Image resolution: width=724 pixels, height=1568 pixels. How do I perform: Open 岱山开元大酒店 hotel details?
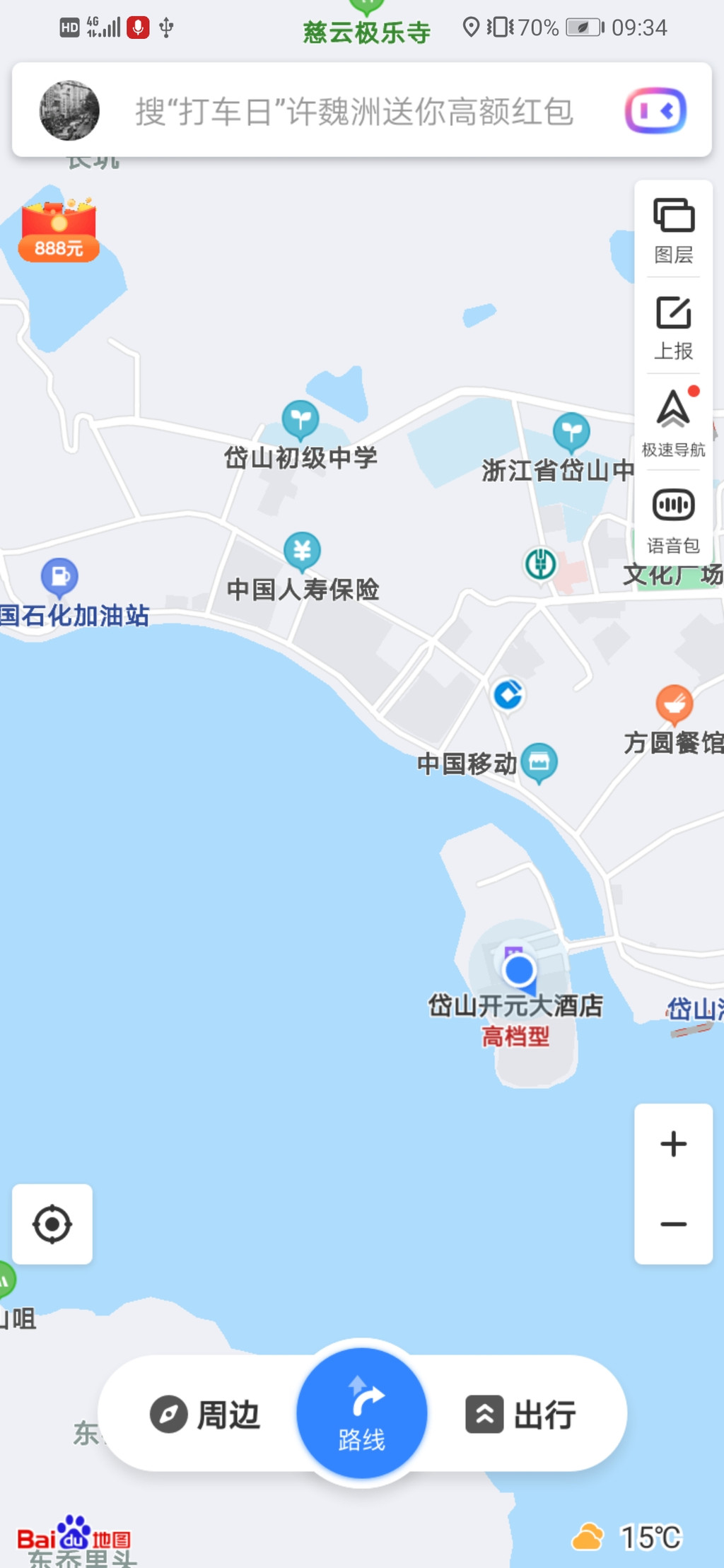click(x=515, y=1005)
